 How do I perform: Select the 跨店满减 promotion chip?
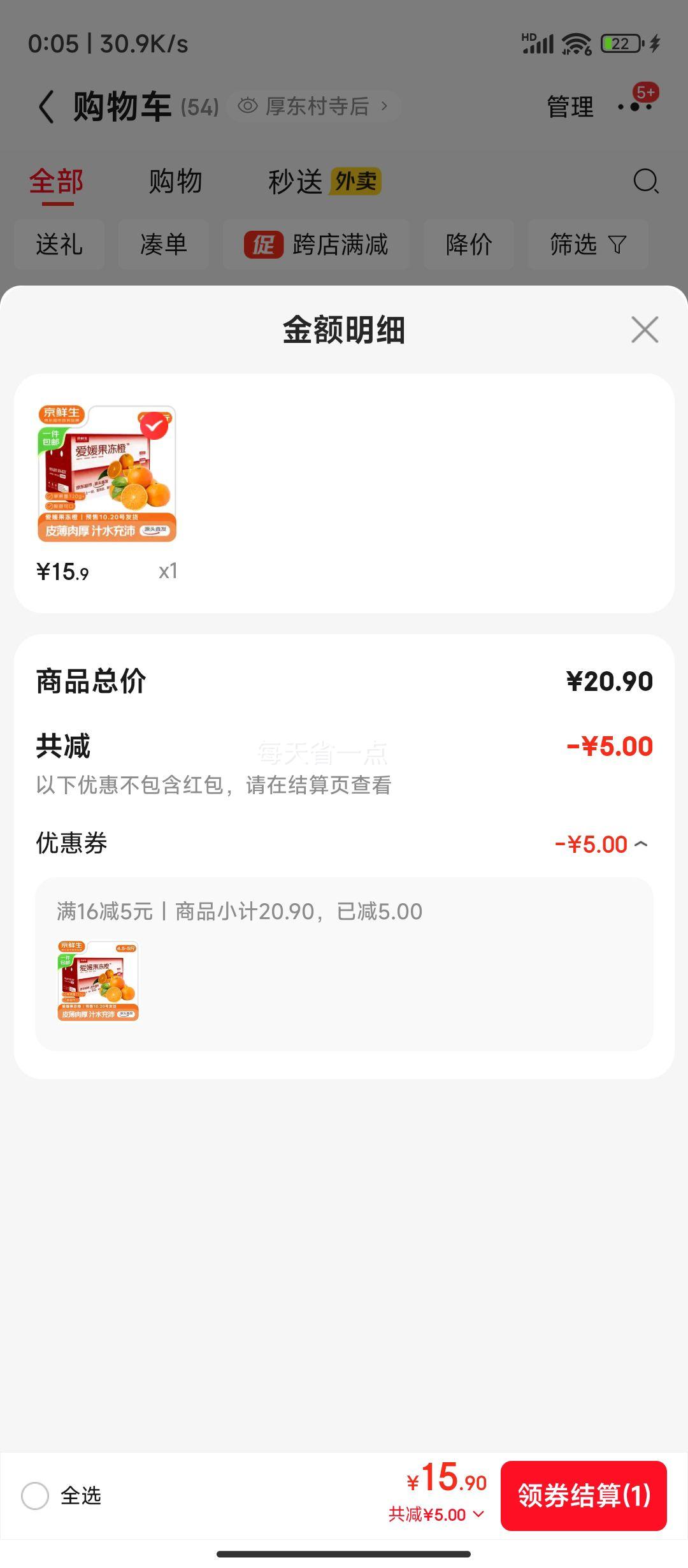316,245
